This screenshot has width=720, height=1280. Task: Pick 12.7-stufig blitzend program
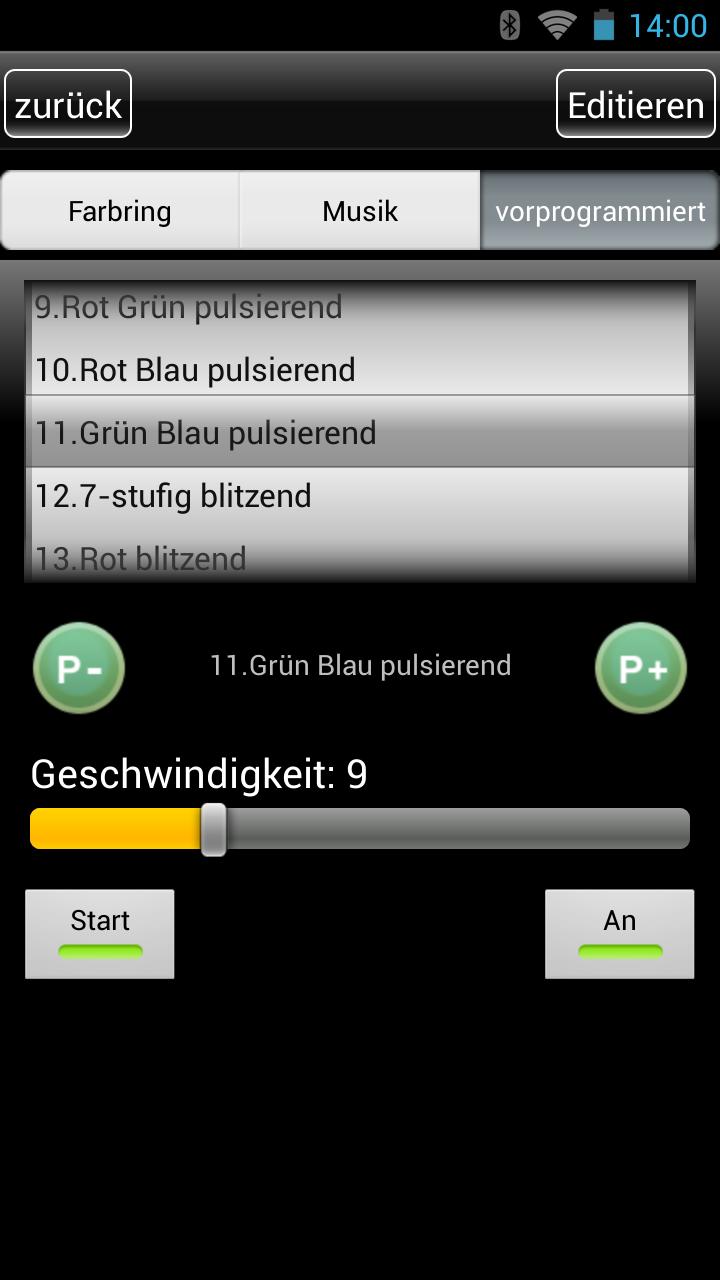(173, 496)
